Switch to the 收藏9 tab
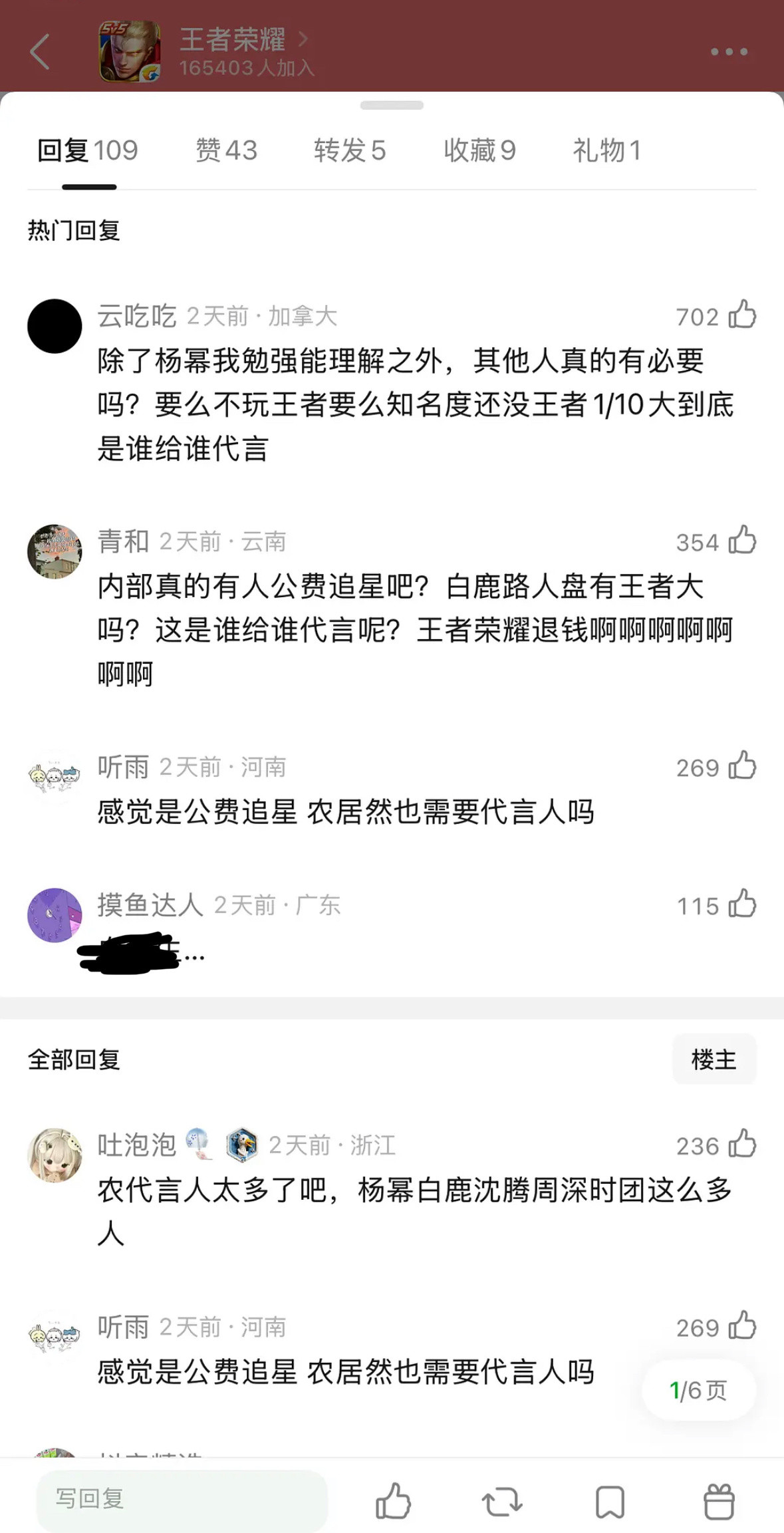784x1533 pixels. coord(481,151)
